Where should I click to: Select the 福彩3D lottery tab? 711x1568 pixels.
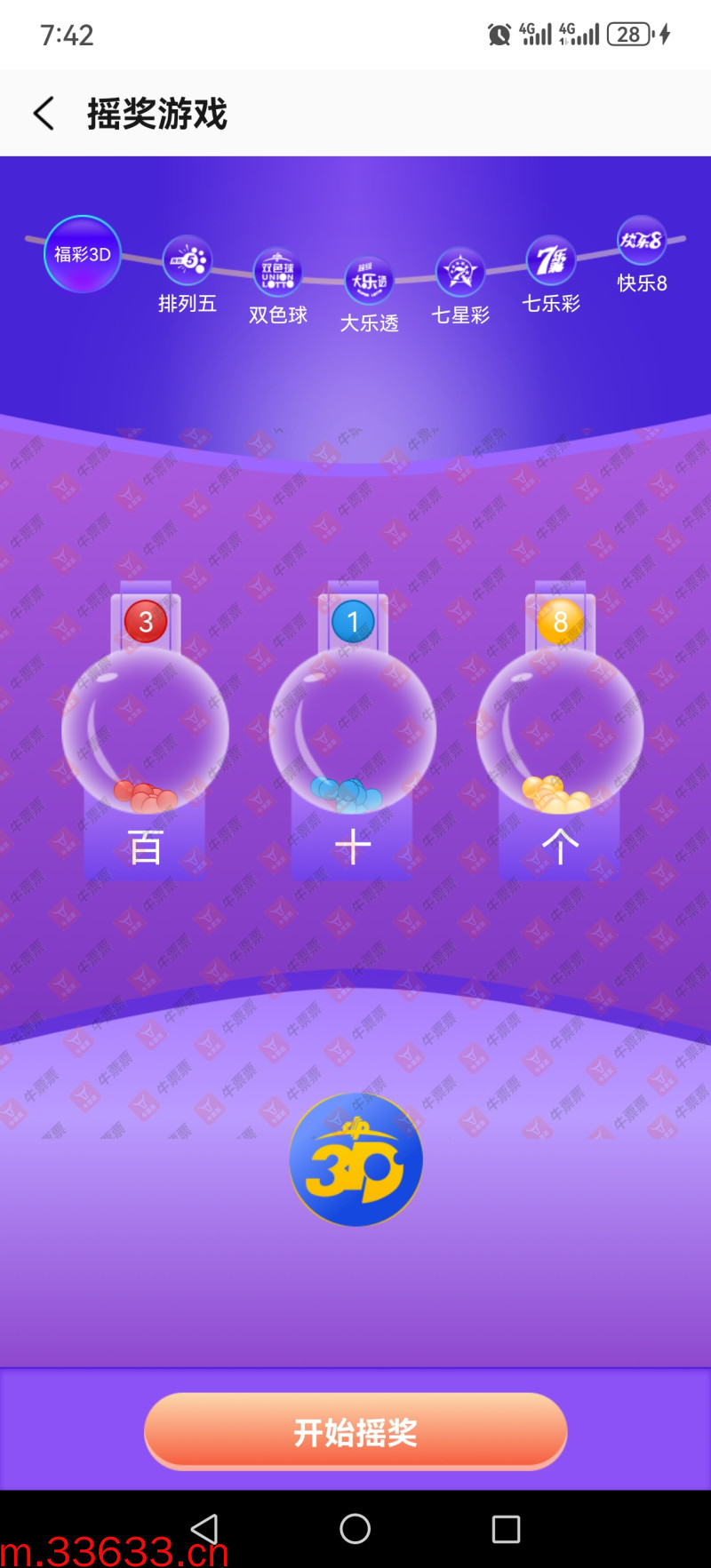pyautogui.click(x=83, y=254)
